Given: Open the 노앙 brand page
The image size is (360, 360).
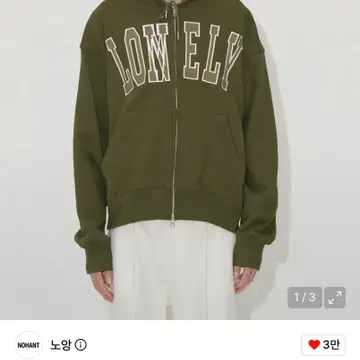Looking at the screenshot, I should (61, 345).
